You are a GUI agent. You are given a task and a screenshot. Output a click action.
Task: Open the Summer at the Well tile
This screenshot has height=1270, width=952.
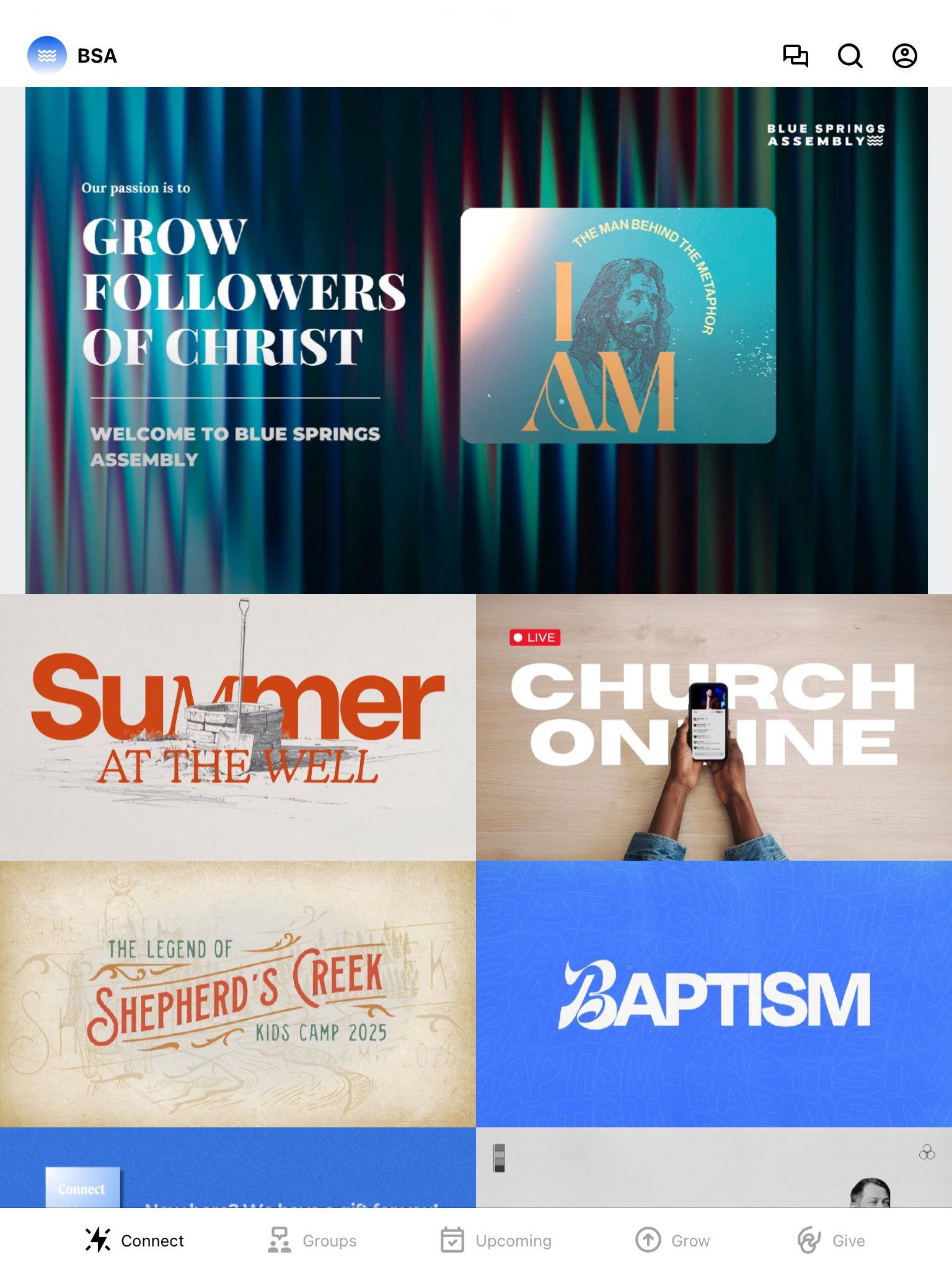pyautogui.click(x=238, y=727)
